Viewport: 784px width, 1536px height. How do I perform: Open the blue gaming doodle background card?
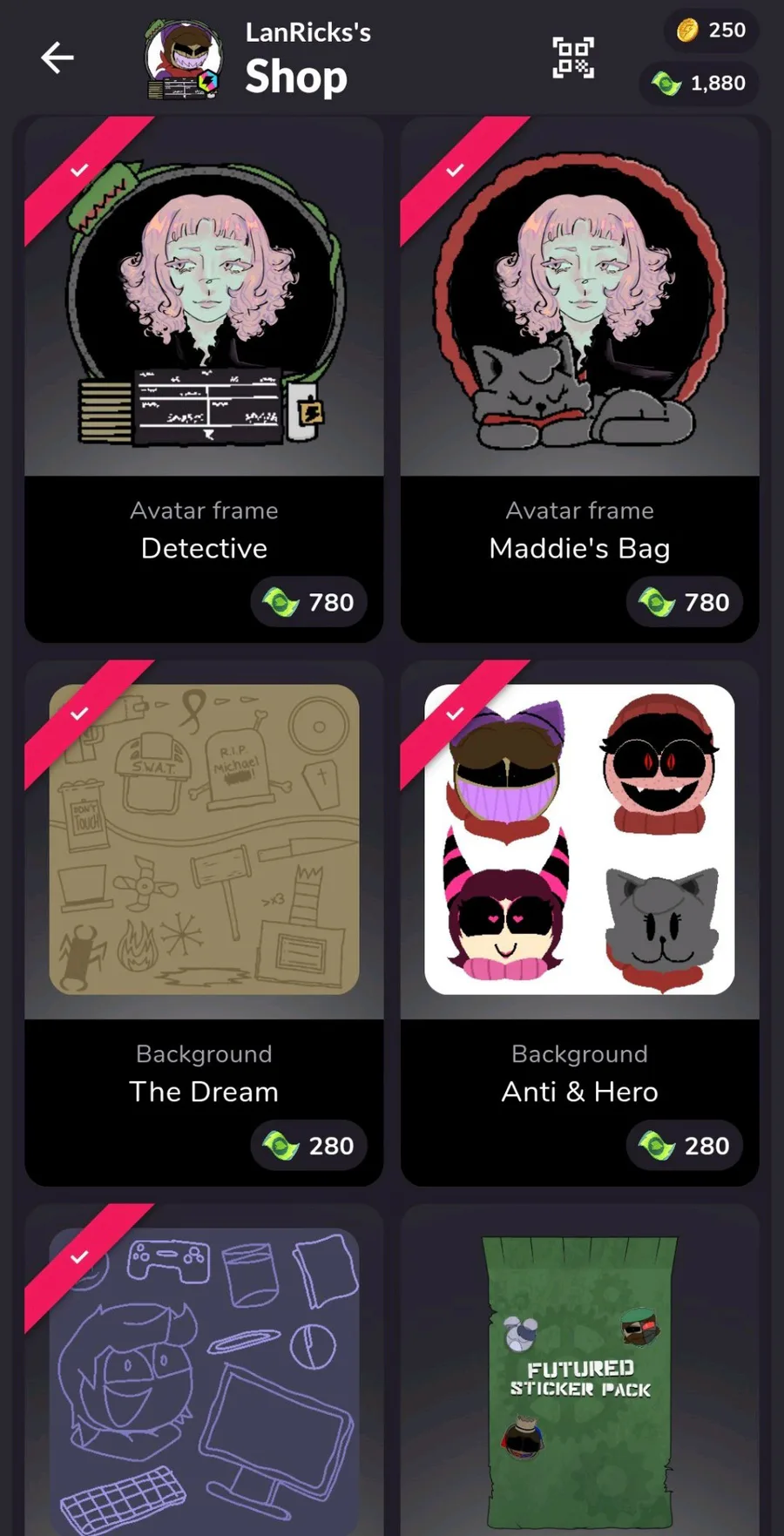[204, 1370]
